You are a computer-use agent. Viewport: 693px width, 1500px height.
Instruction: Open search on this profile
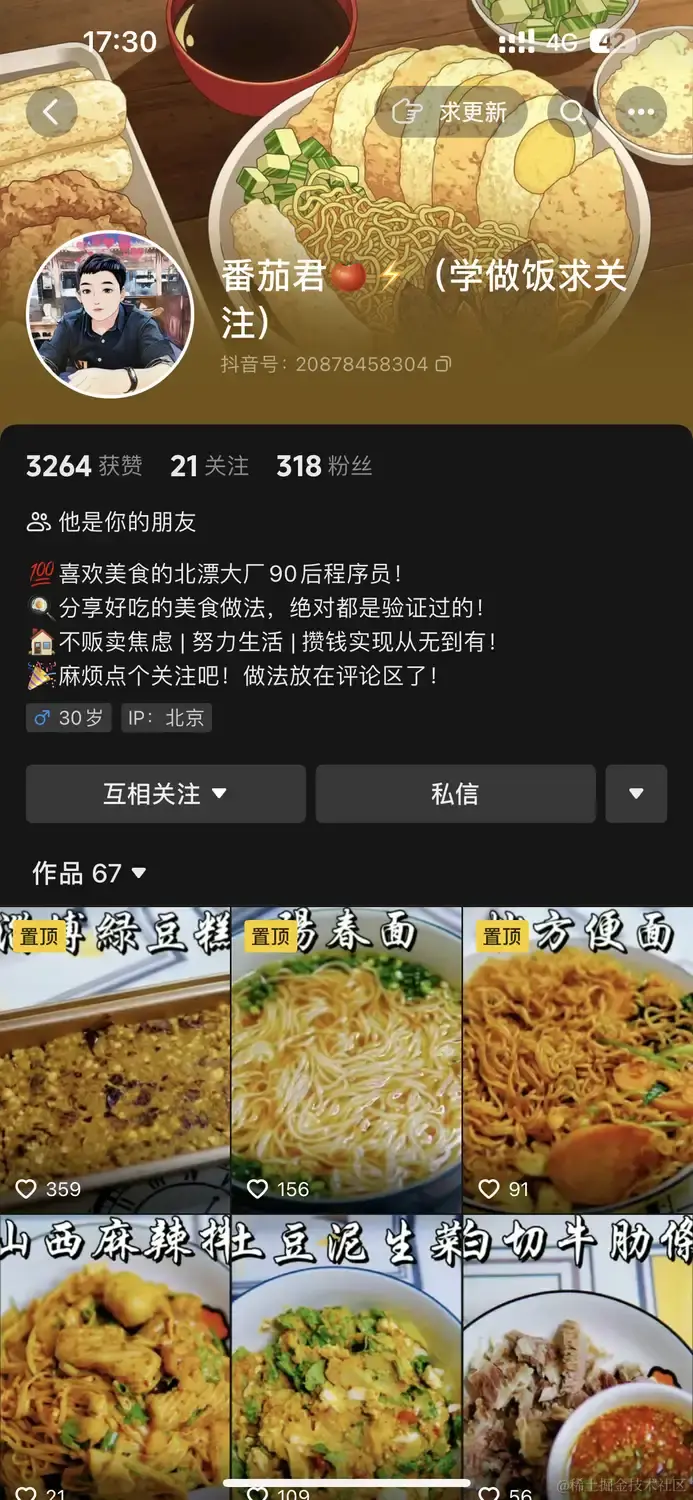[572, 112]
